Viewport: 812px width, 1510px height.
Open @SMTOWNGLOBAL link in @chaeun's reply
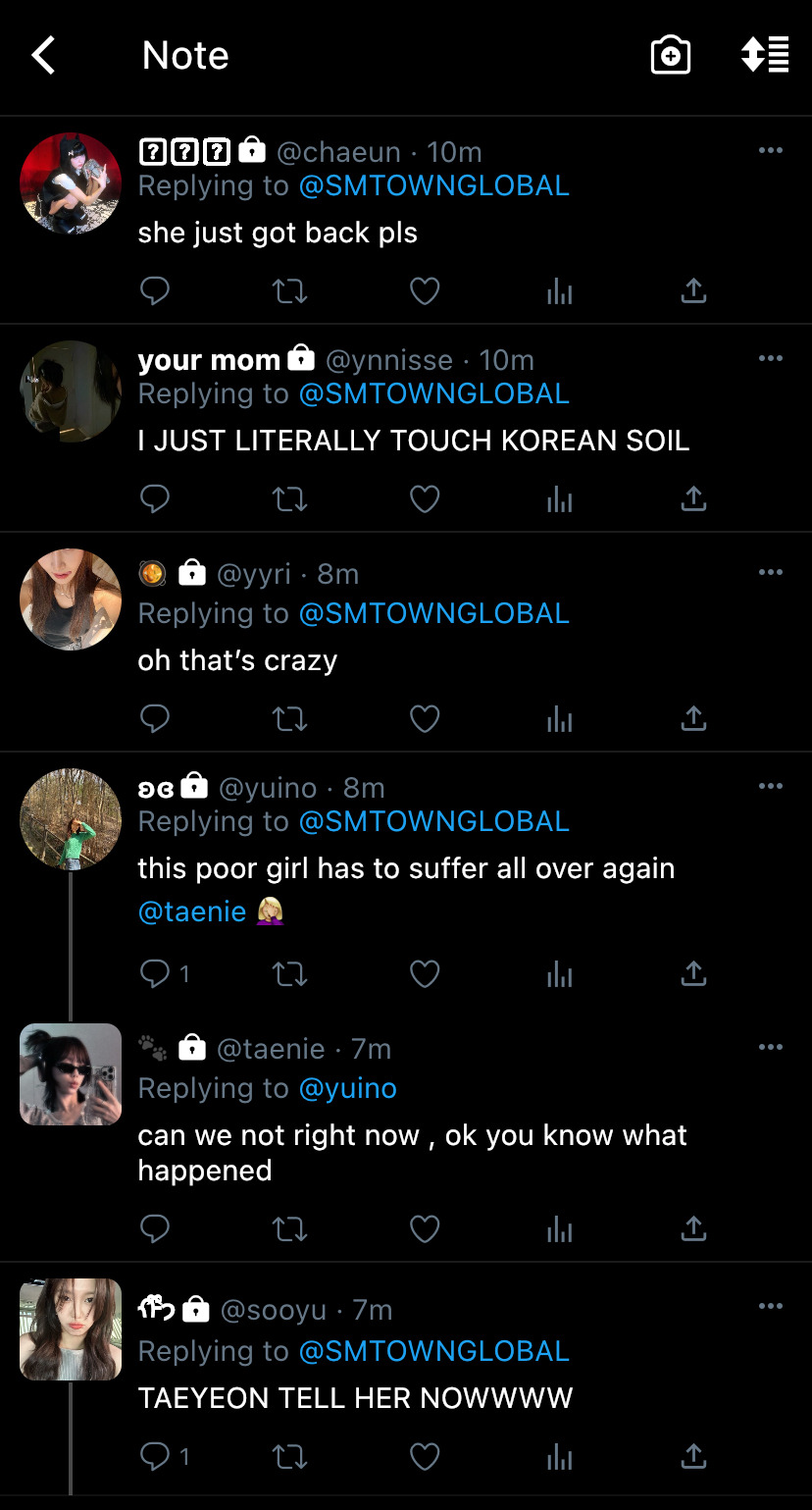point(433,185)
